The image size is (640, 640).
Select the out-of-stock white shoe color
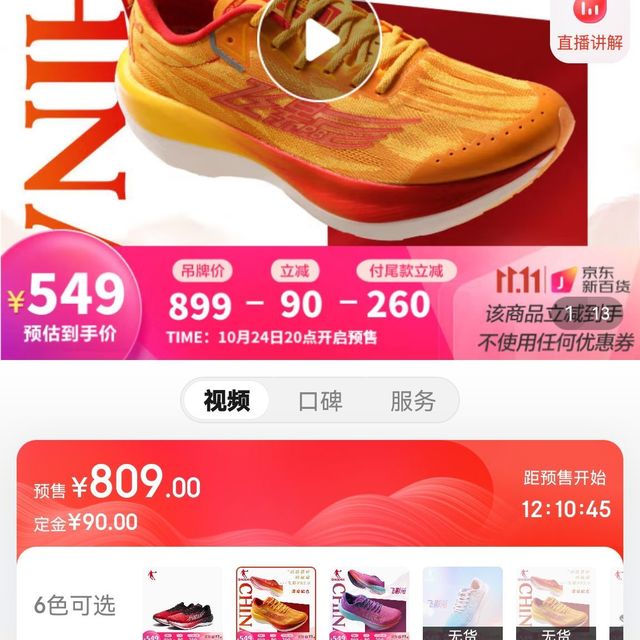[x=462, y=604]
